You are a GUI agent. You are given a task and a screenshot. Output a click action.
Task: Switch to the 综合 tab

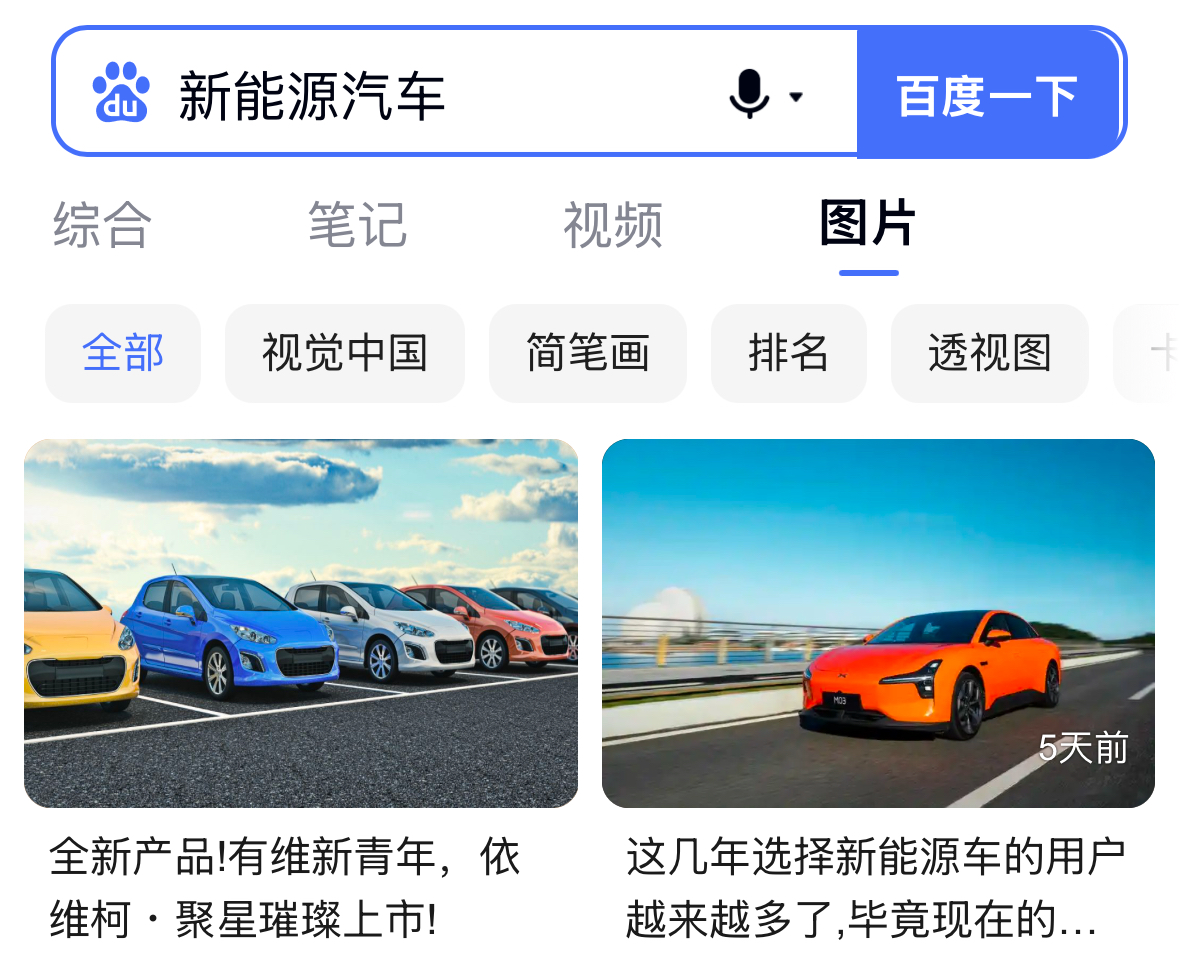[102, 225]
